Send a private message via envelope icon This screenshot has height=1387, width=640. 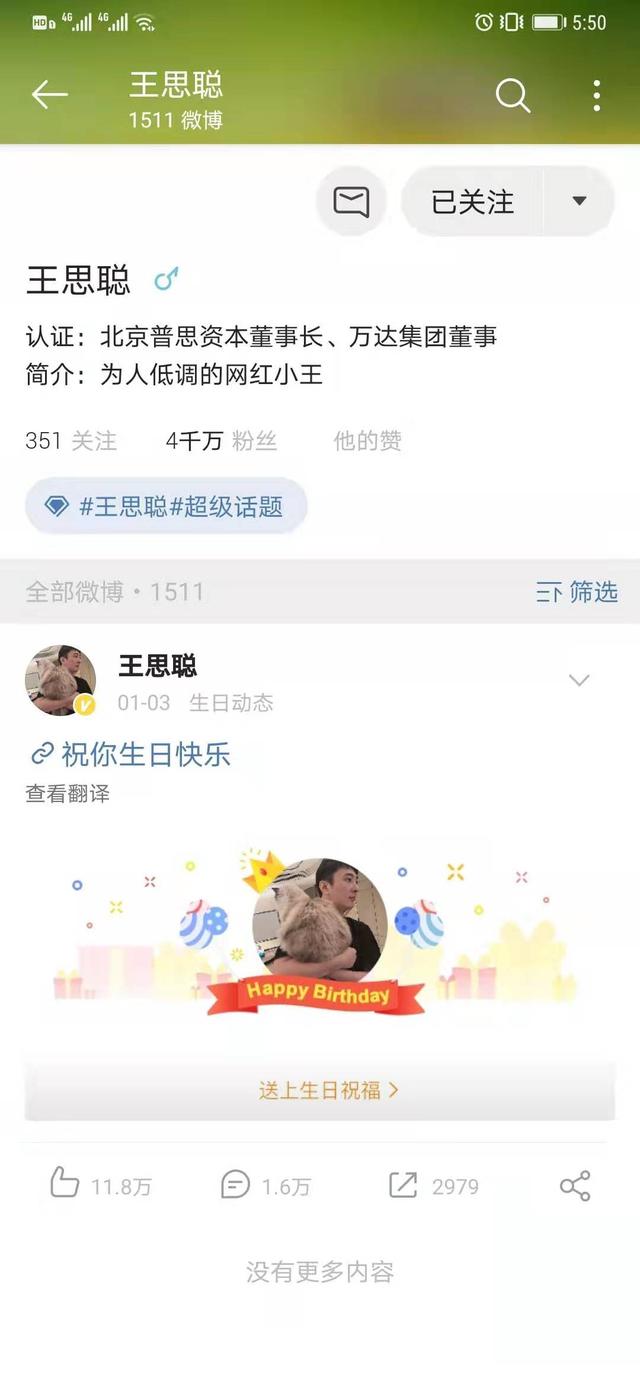click(351, 202)
